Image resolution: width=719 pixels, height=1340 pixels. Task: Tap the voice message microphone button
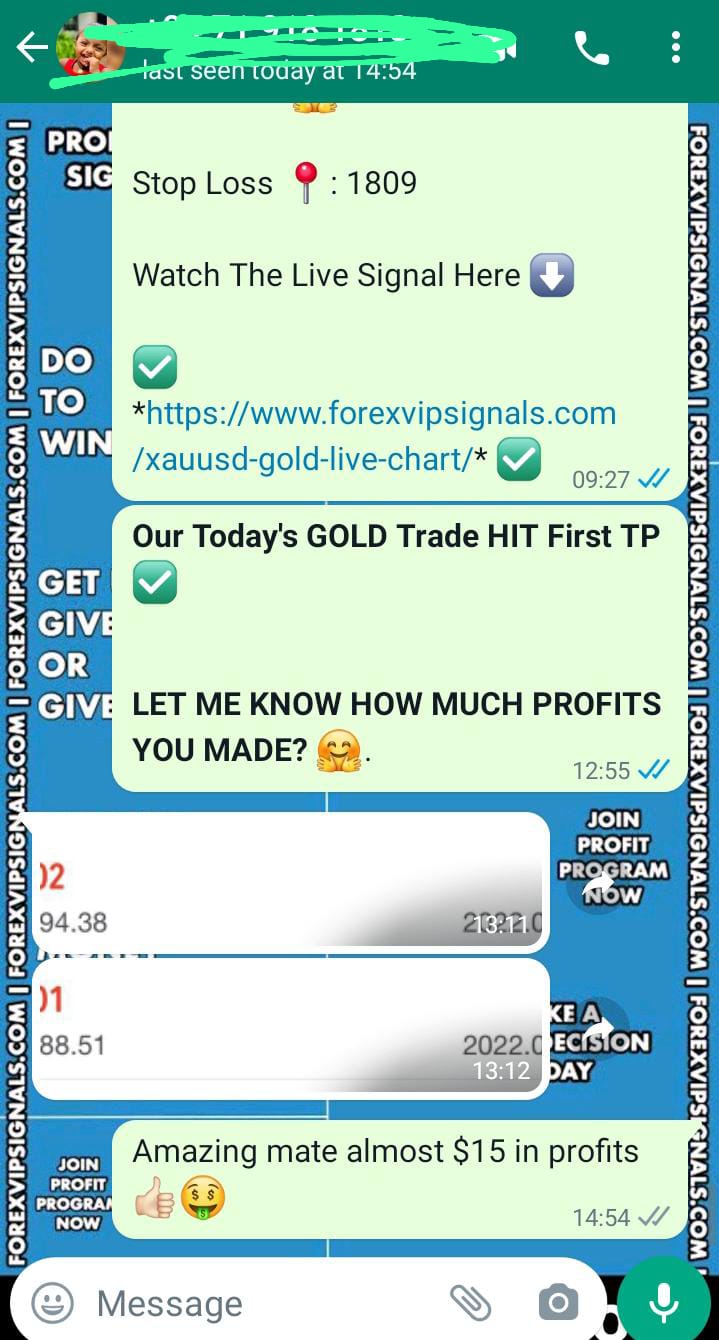663,1302
